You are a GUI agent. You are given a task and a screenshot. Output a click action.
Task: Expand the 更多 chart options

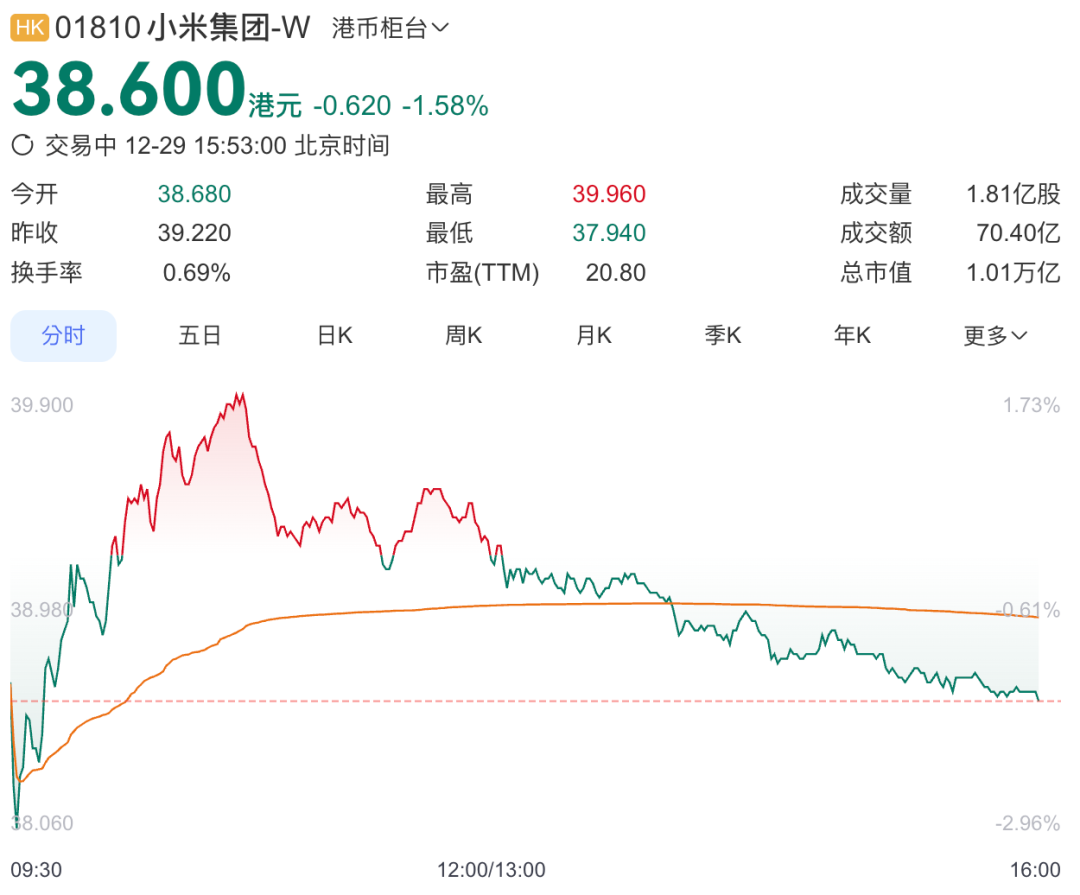(994, 336)
